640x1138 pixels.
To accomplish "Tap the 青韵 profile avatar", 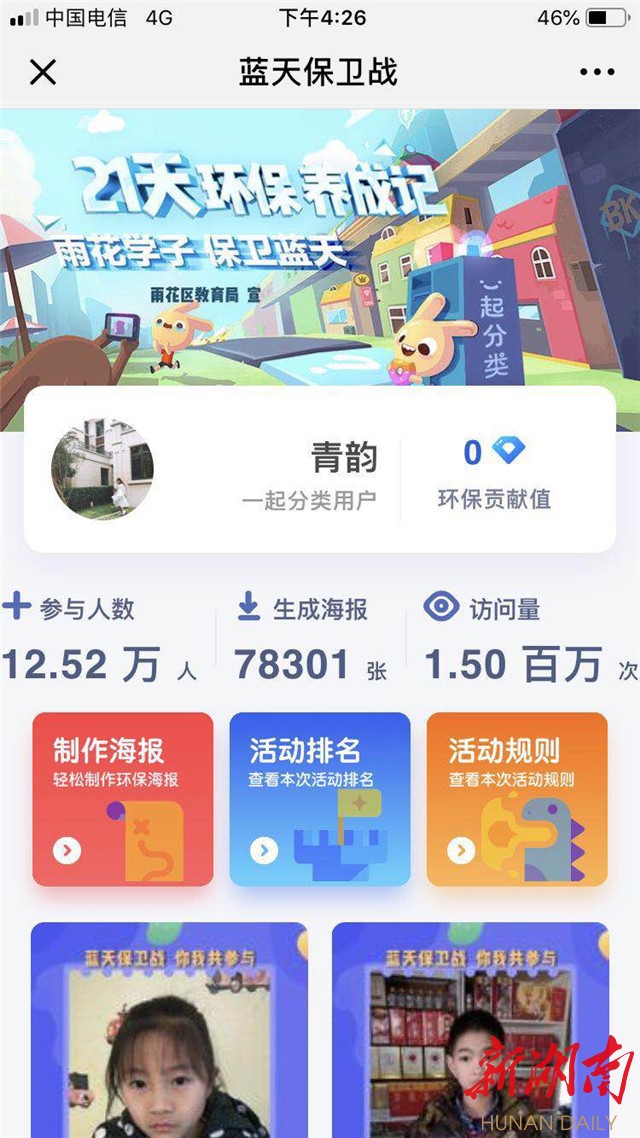I will [x=102, y=469].
